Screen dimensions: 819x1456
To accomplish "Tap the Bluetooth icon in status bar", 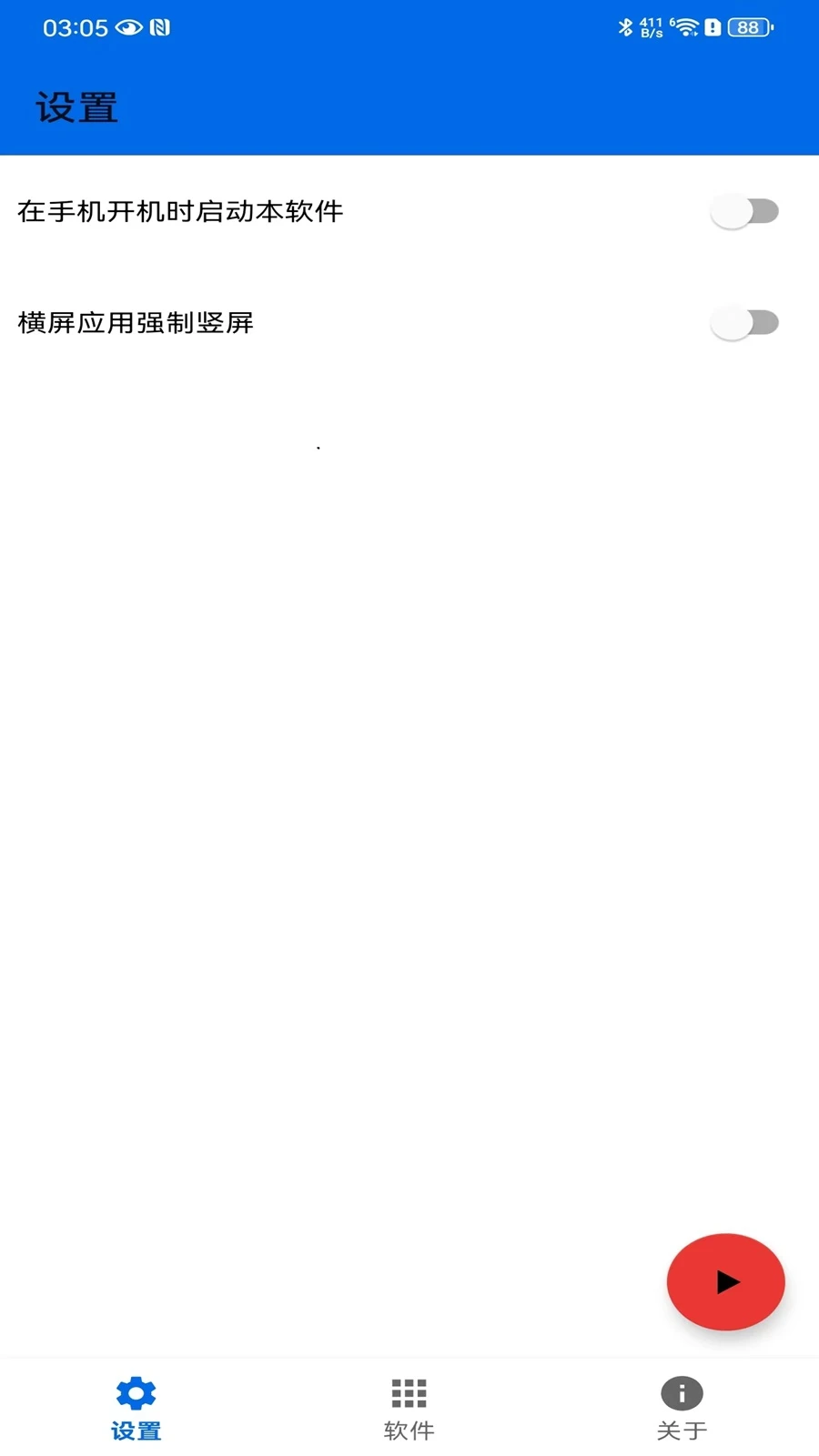I will click(x=624, y=26).
